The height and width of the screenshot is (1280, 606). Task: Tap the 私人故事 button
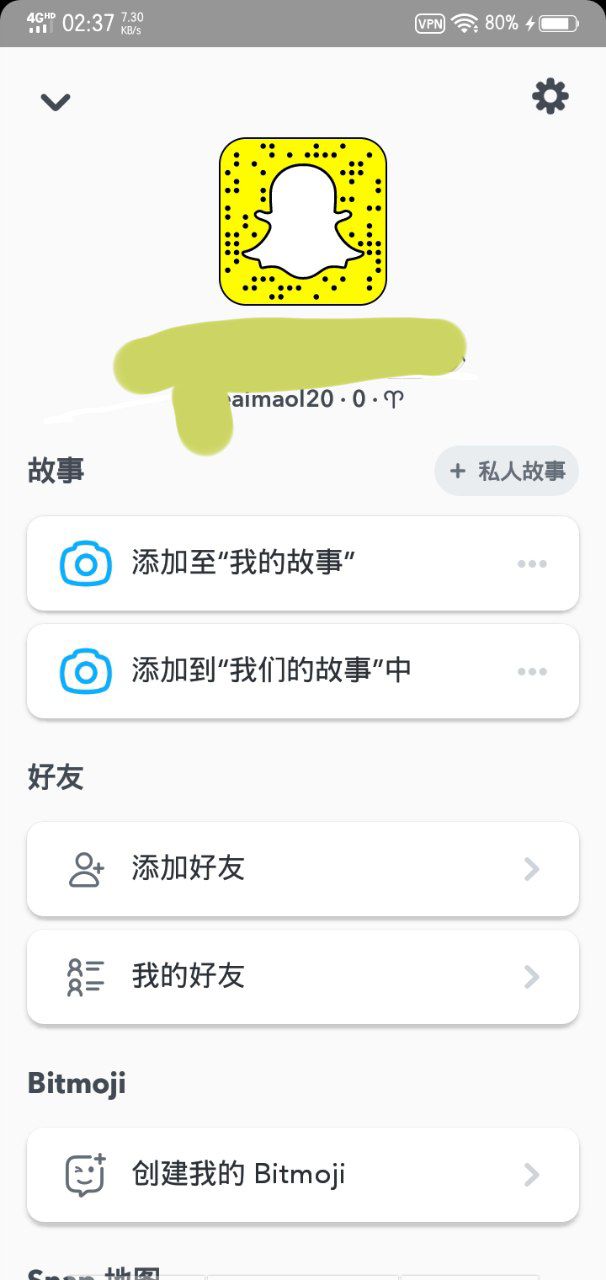pos(507,471)
